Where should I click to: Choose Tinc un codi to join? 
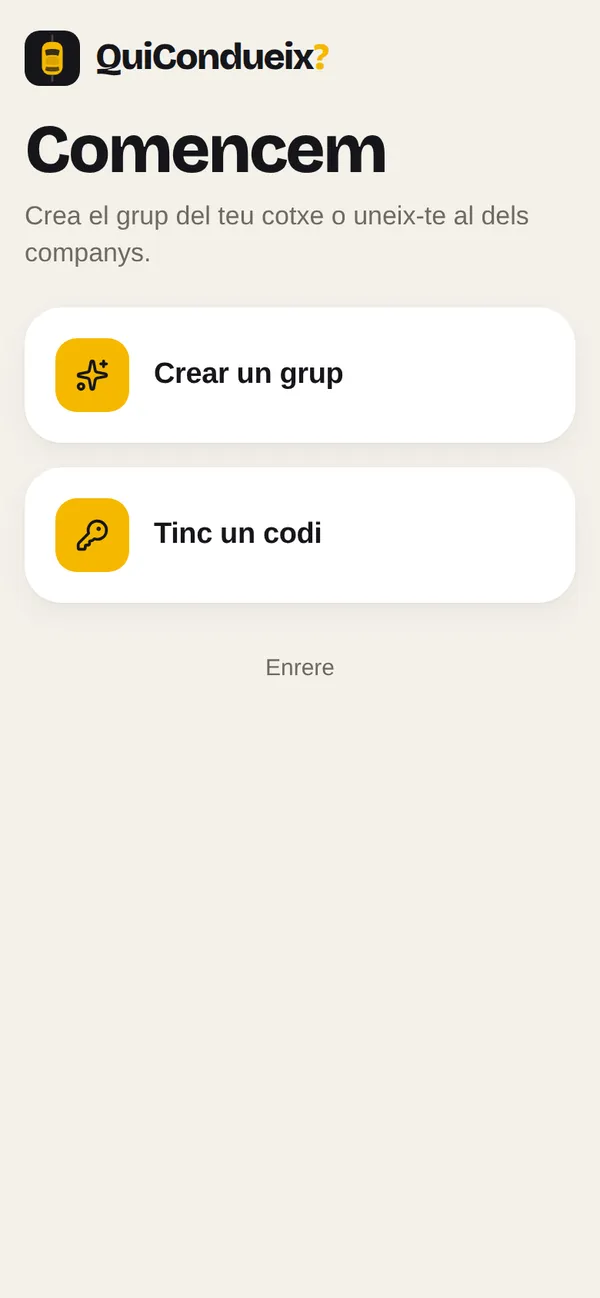point(300,535)
